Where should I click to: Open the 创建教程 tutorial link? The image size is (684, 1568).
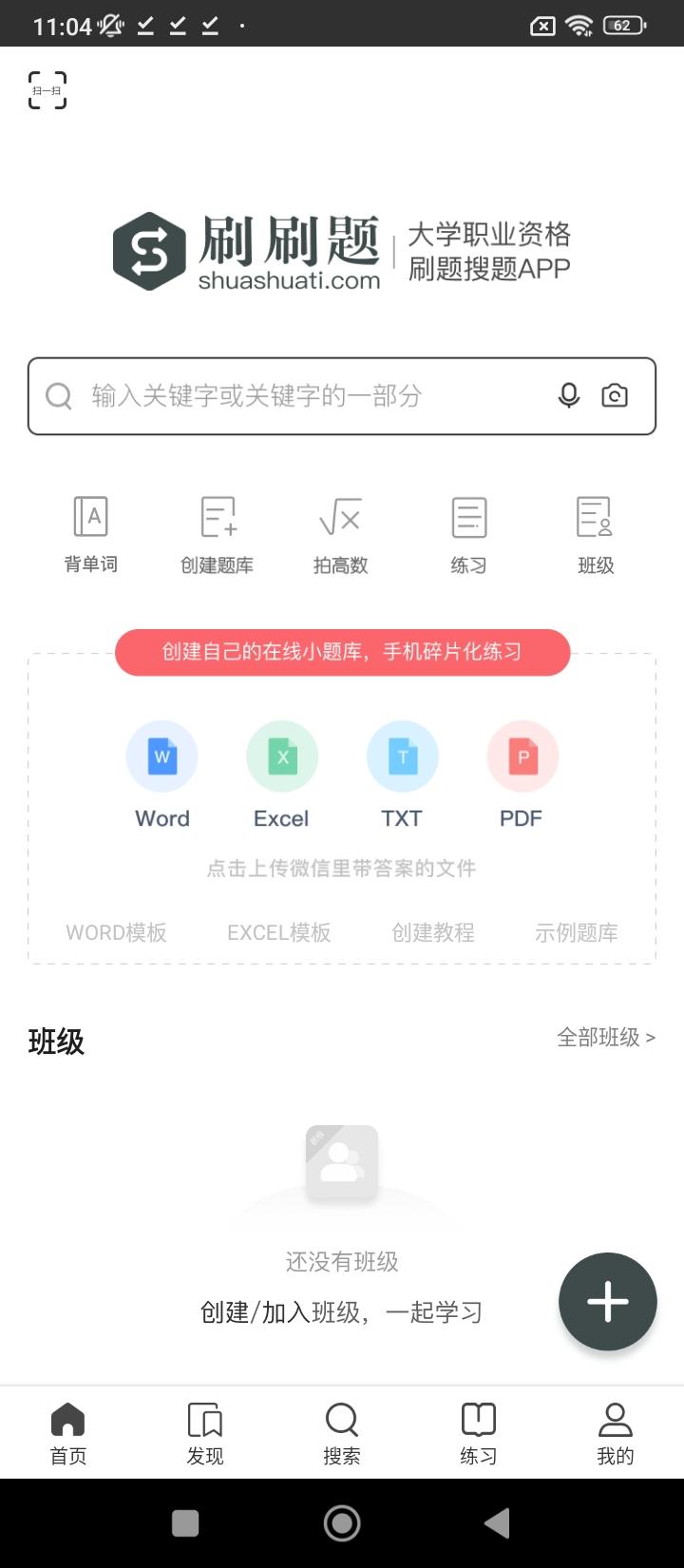pos(432,932)
